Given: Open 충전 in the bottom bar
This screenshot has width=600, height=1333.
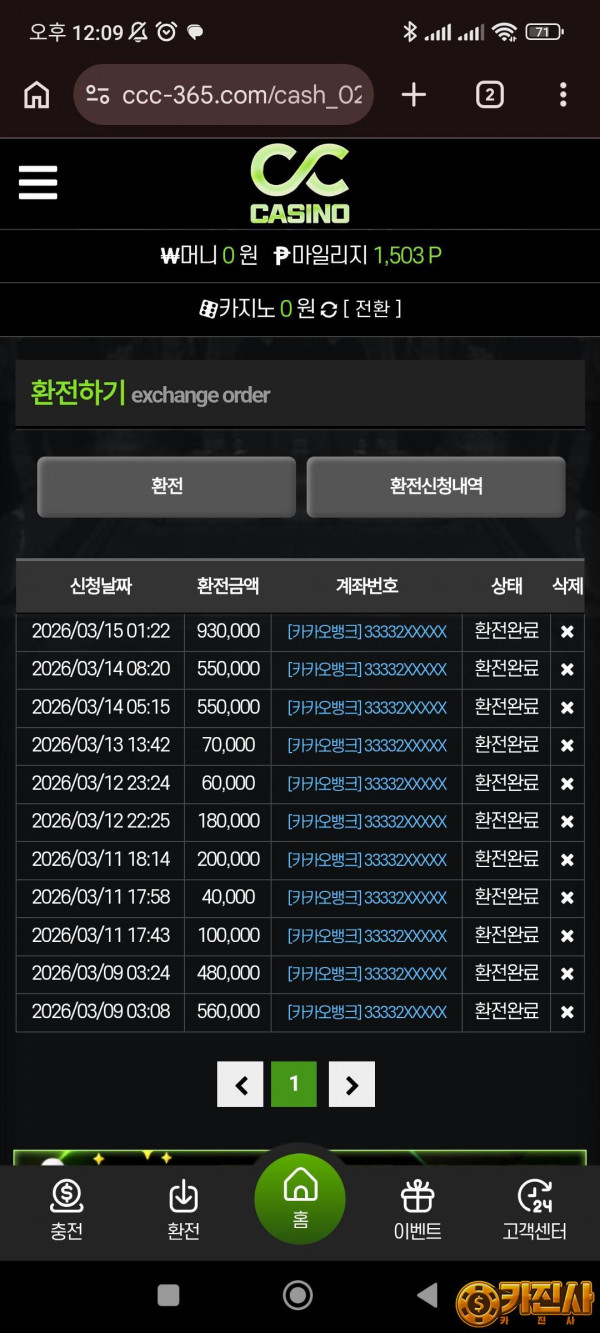Looking at the screenshot, I should (67, 1209).
